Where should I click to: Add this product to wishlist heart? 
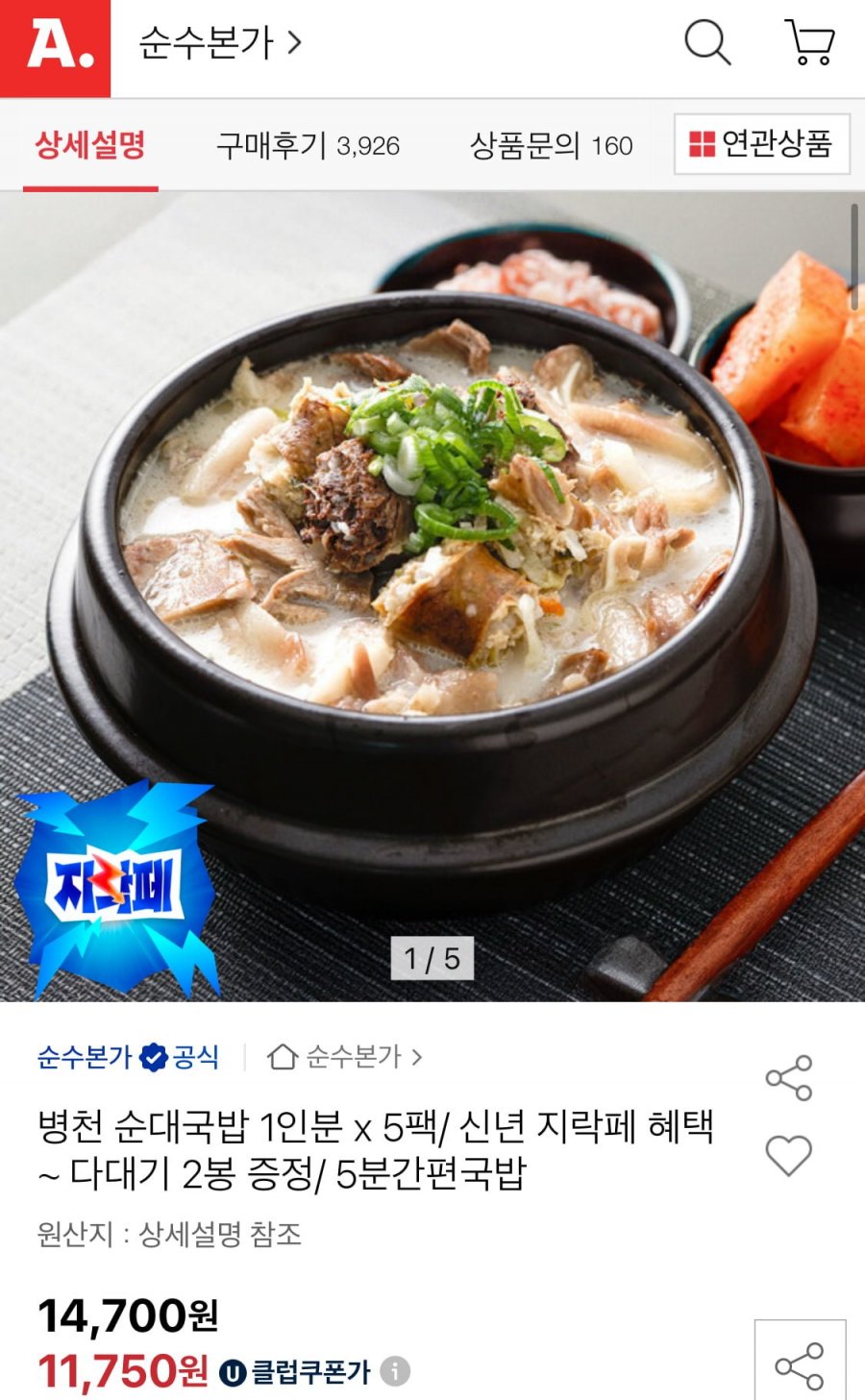coord(789,1155)
